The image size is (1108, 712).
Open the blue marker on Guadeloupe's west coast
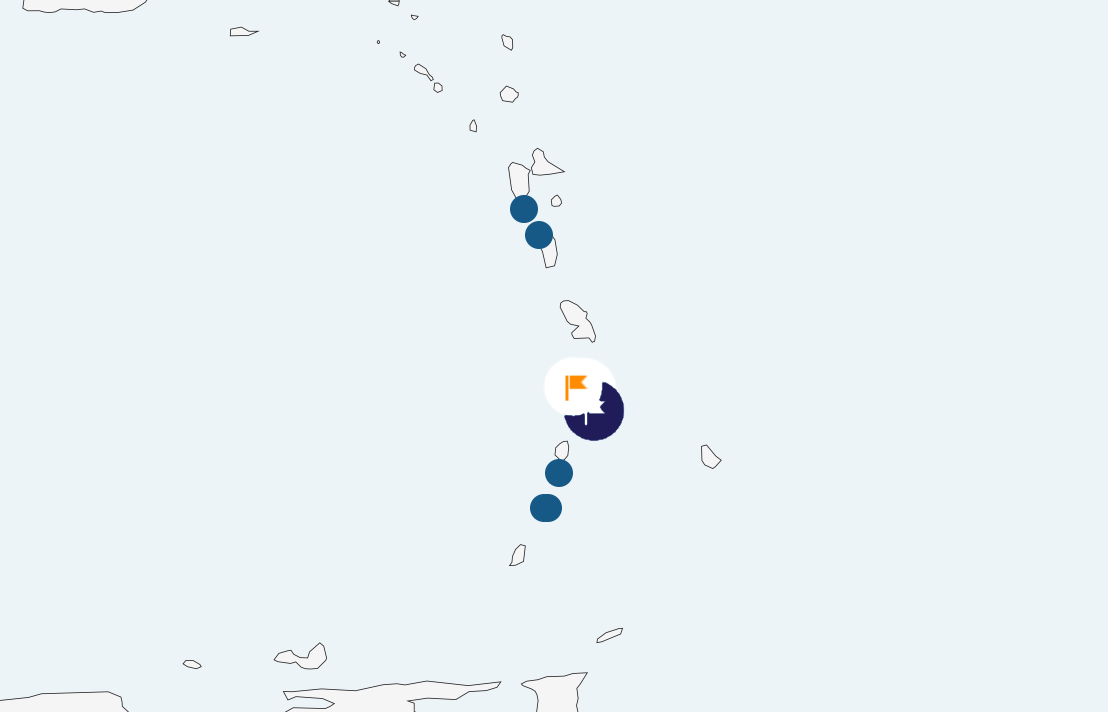[x=524, y=209]
